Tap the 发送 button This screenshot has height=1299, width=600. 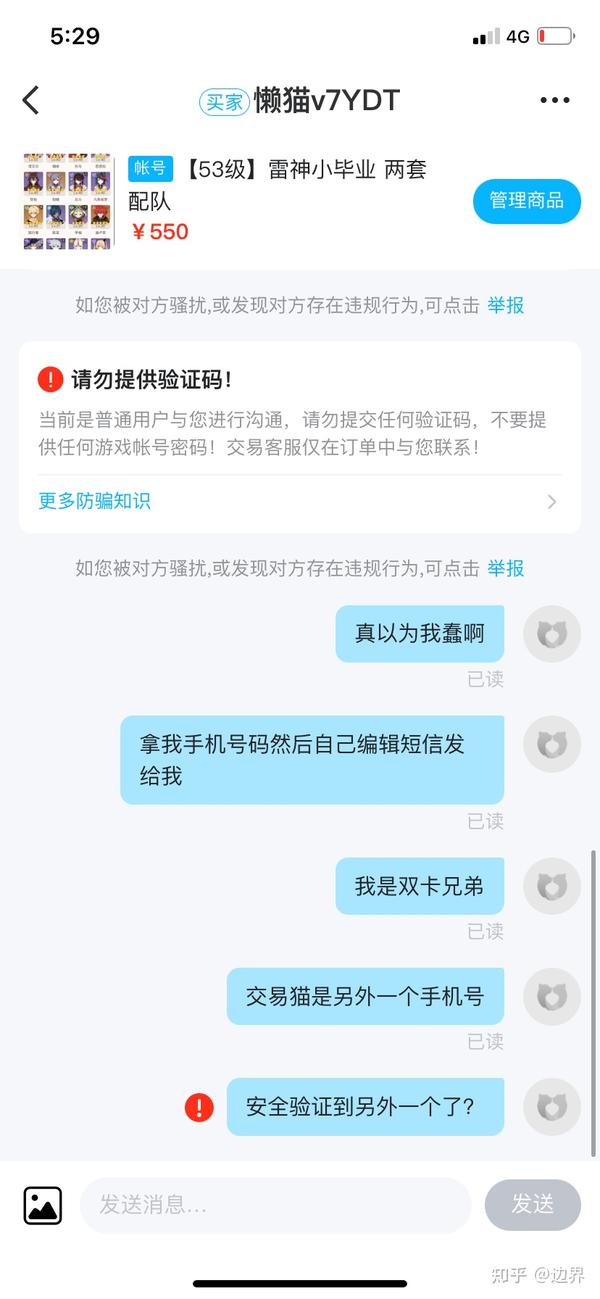click(533, 1205)
